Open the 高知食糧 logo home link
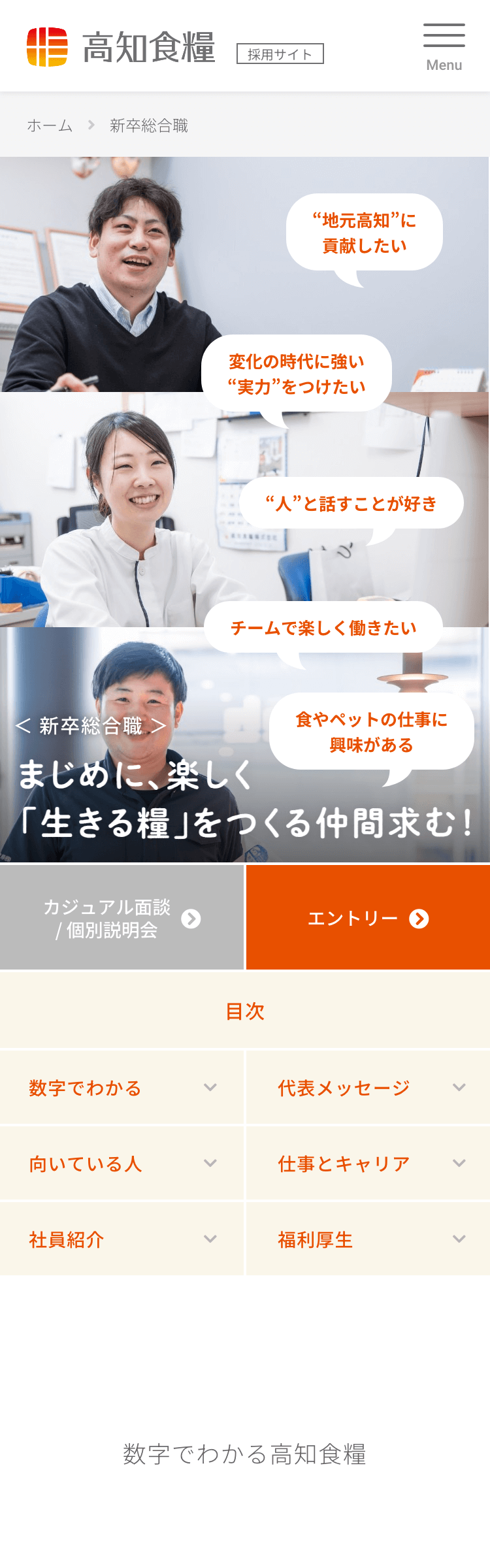490x1568 pixels. pos(122,47)
